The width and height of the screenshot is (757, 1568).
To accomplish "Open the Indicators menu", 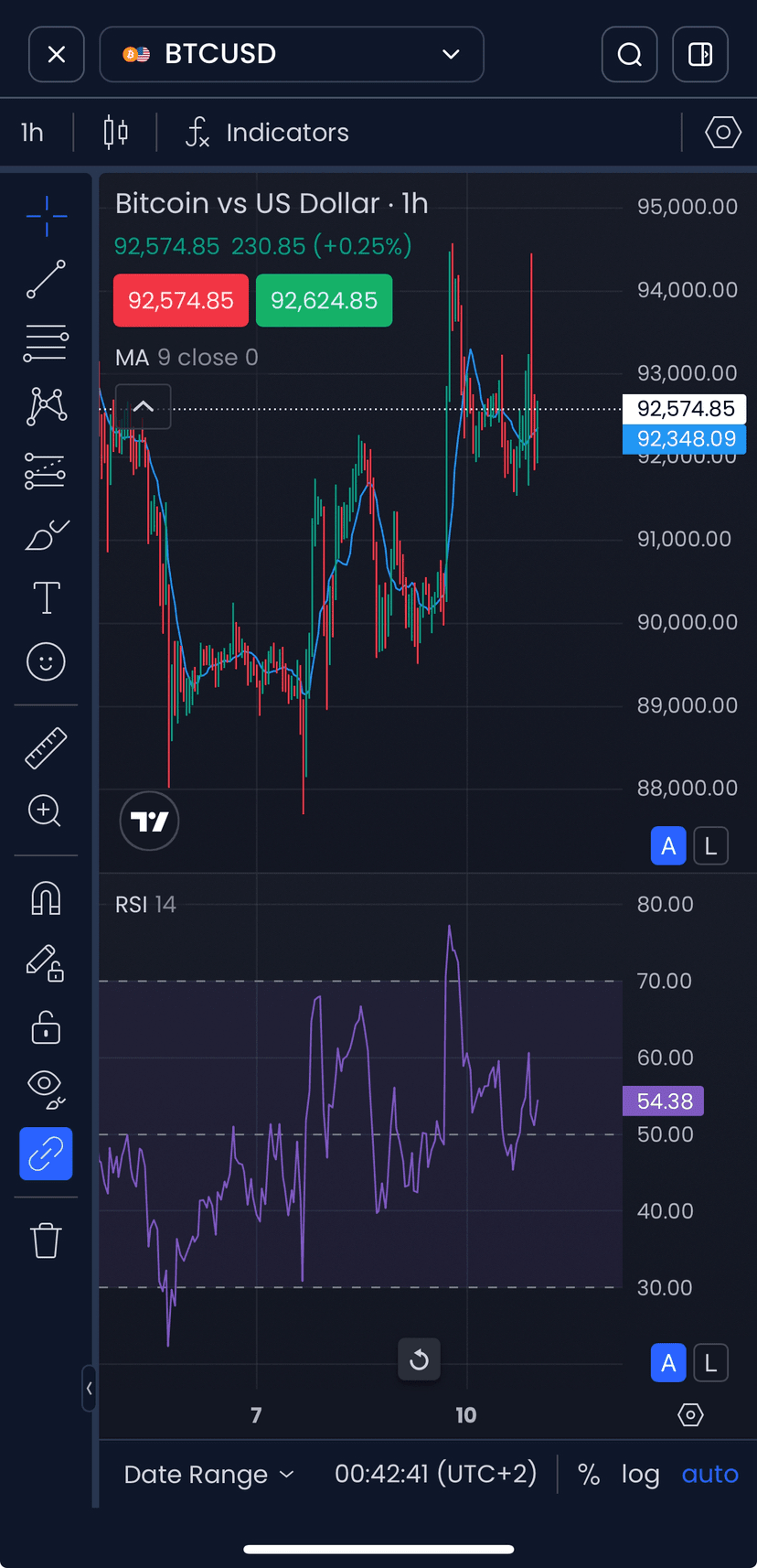I will tap(267, 134).
